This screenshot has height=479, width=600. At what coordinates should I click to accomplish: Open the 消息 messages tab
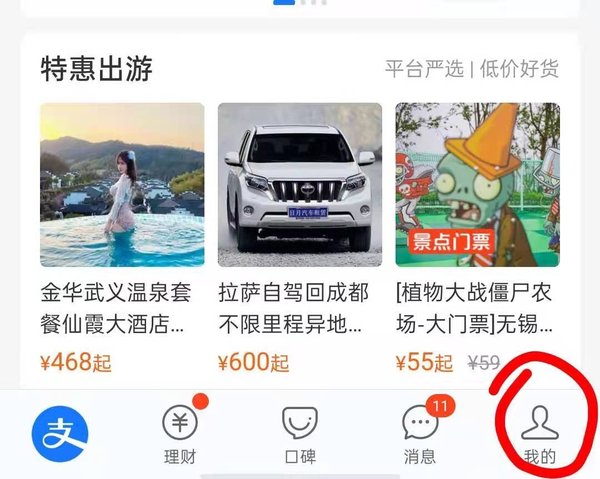click(x=420, y=435)
